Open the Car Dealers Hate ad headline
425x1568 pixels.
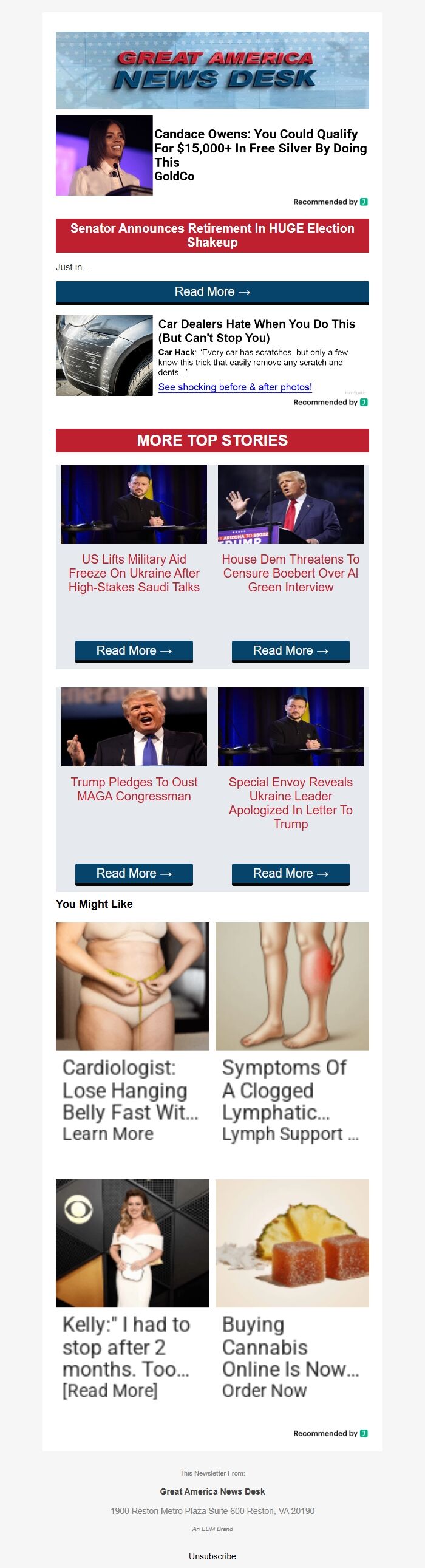(256, 330)
